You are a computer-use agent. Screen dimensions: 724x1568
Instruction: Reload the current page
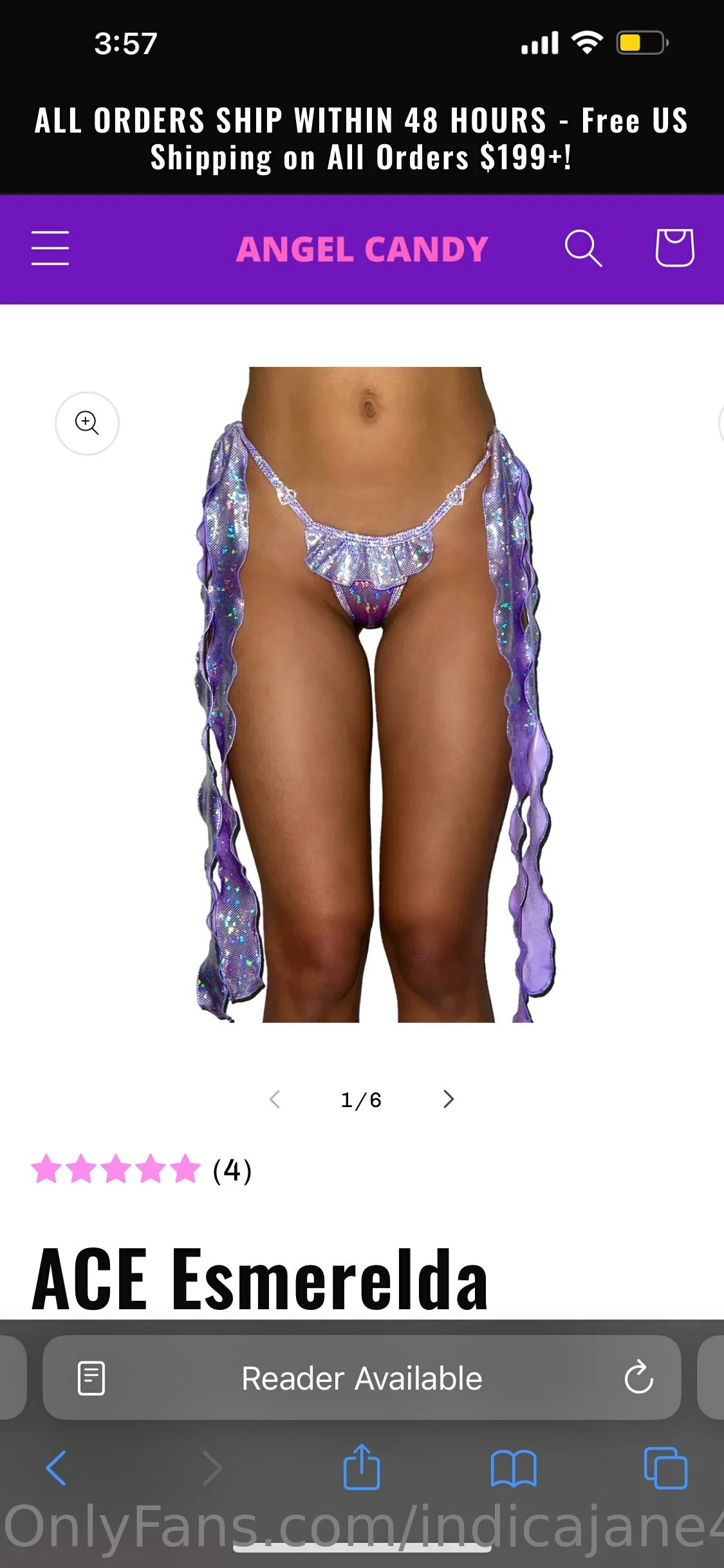(638, 1378)
